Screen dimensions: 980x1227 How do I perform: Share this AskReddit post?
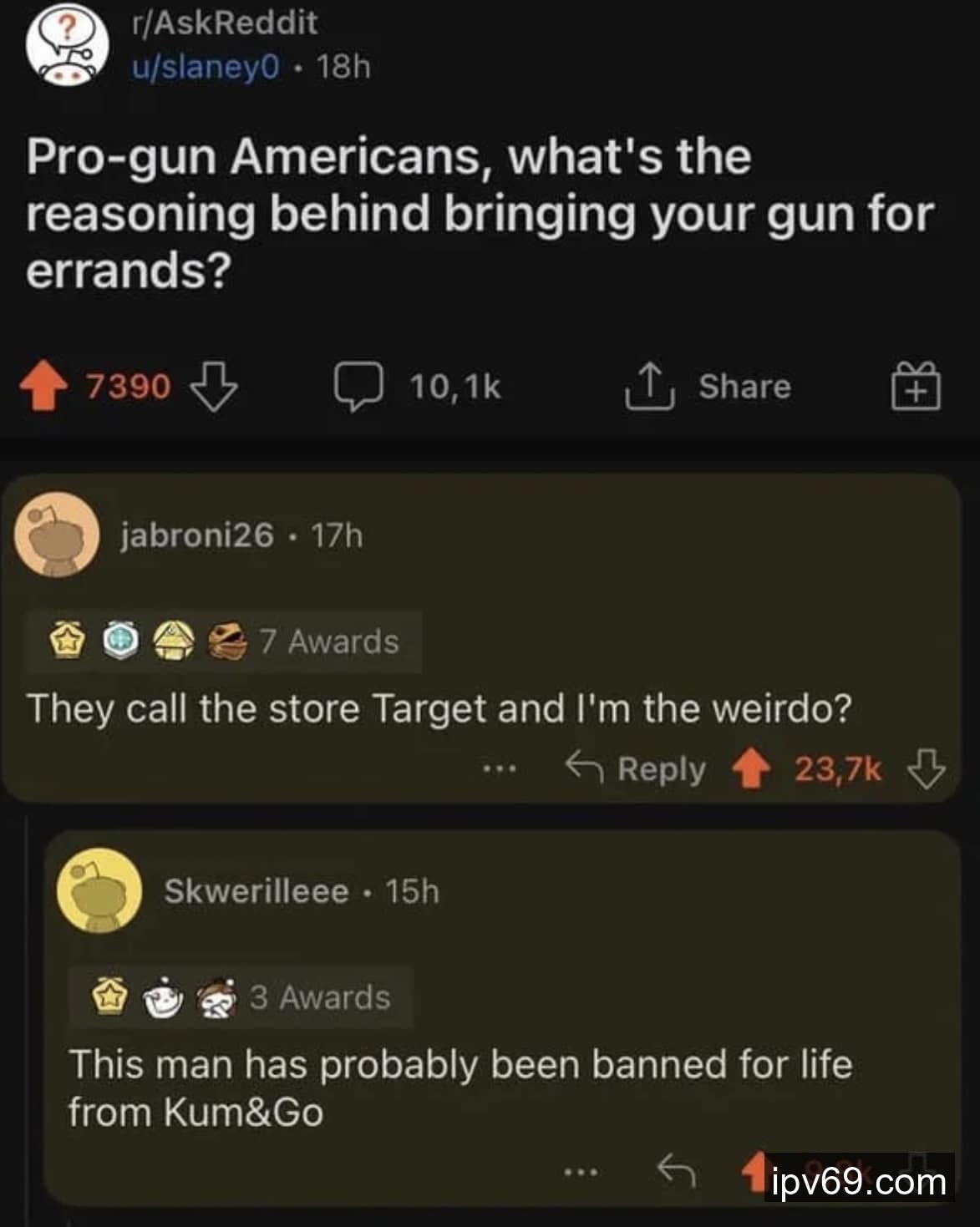tap(708, 387)
